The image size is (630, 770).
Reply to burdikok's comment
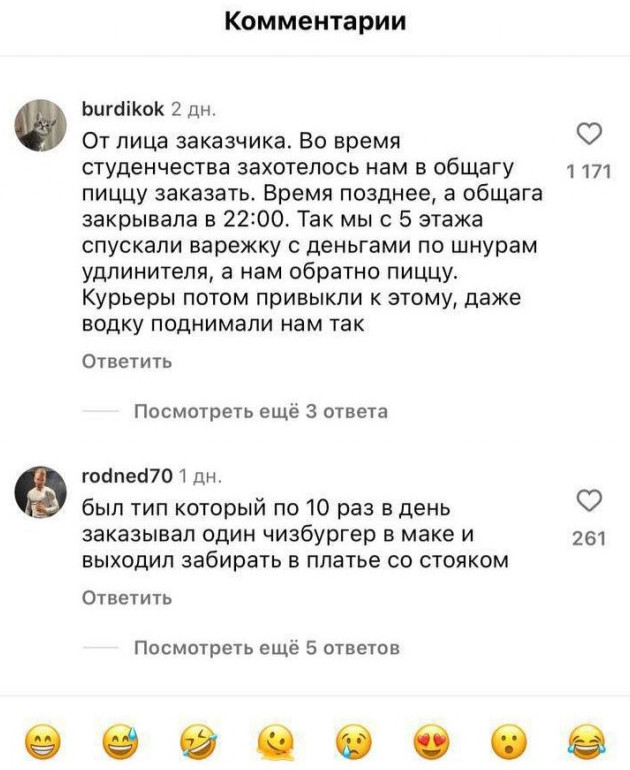(x=126, y=362)
